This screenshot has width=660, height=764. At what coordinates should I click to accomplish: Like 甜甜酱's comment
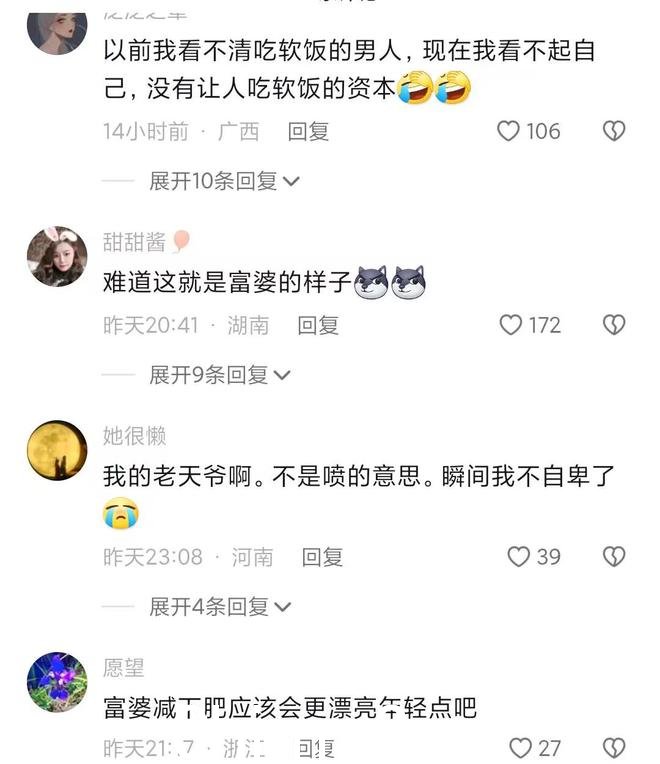pos(511,325)
